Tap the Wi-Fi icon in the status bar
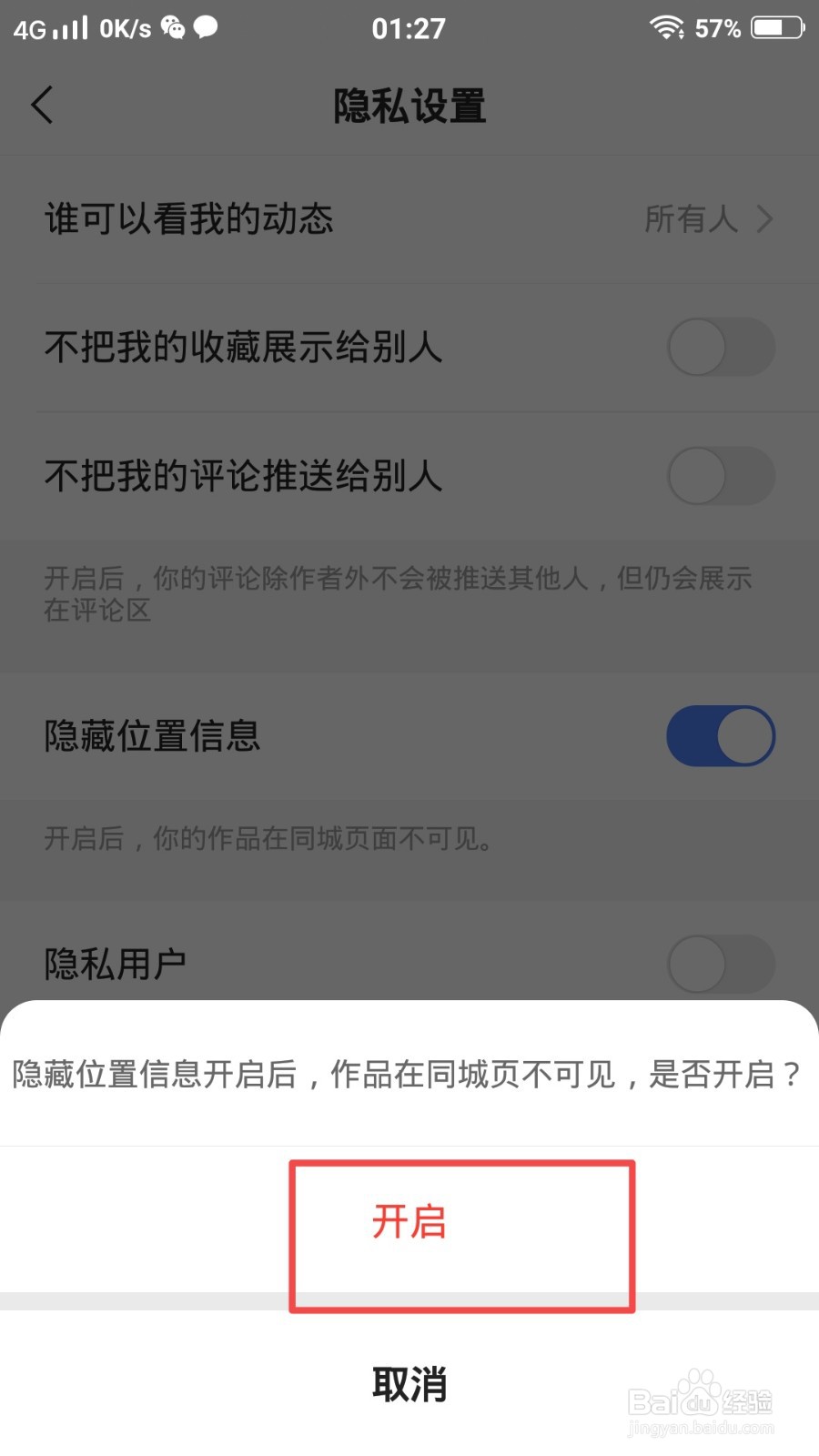This screenshot has height=1456, width=819. pos(667,27)
